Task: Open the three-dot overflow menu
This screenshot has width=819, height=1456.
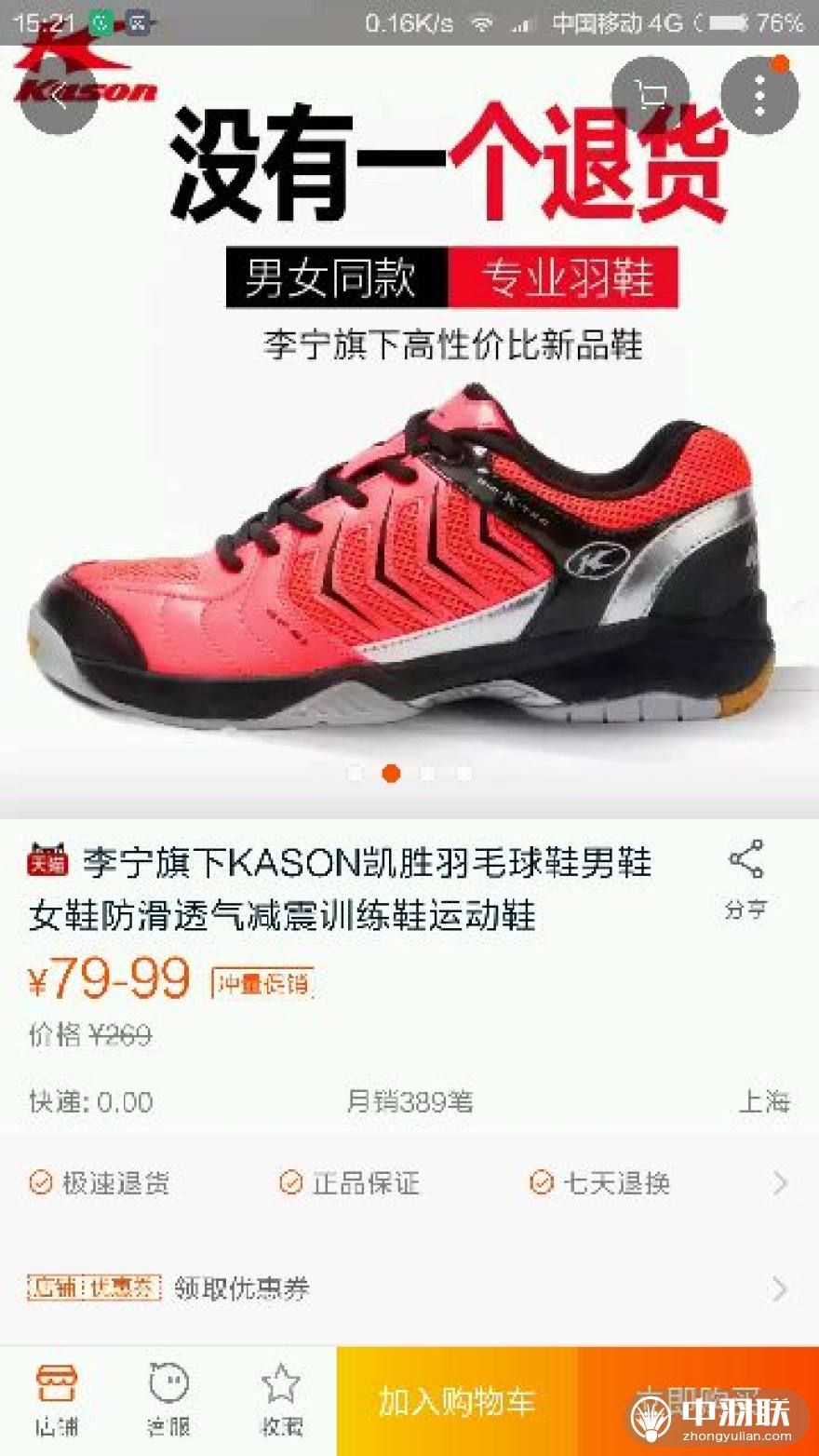Action: coord(759,96)
